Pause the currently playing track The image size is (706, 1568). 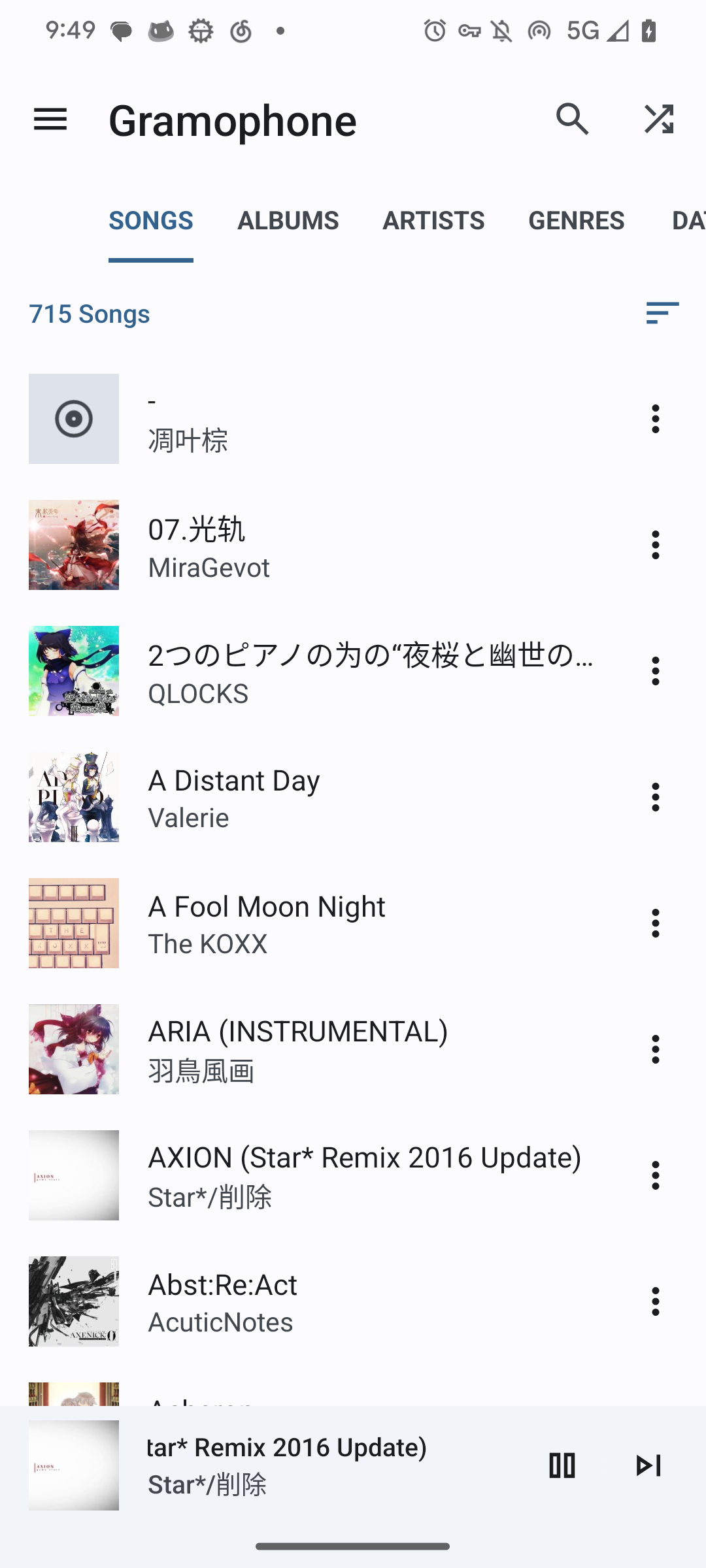562,1465
